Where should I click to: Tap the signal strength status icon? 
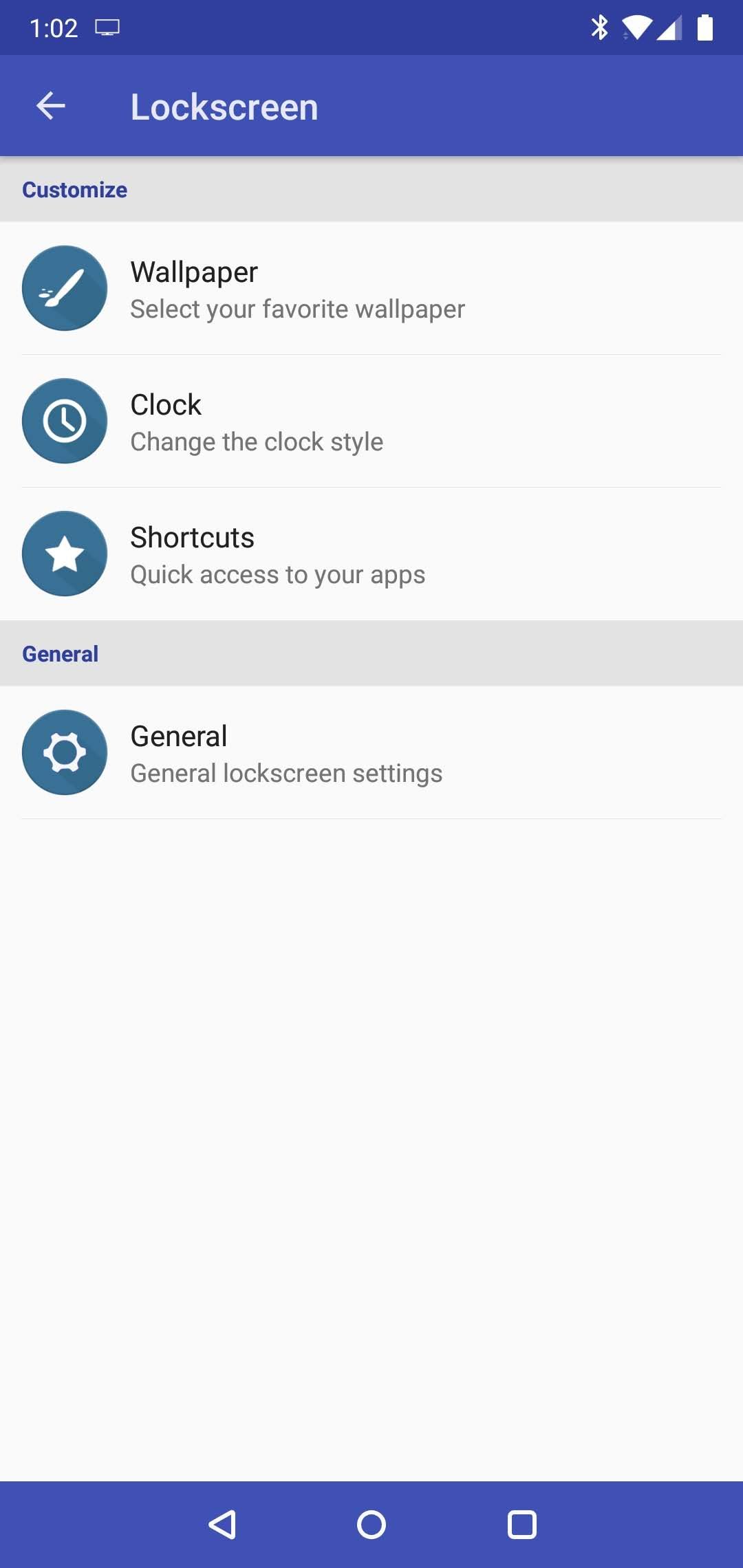pyautogui.click(x=669, y=28)
